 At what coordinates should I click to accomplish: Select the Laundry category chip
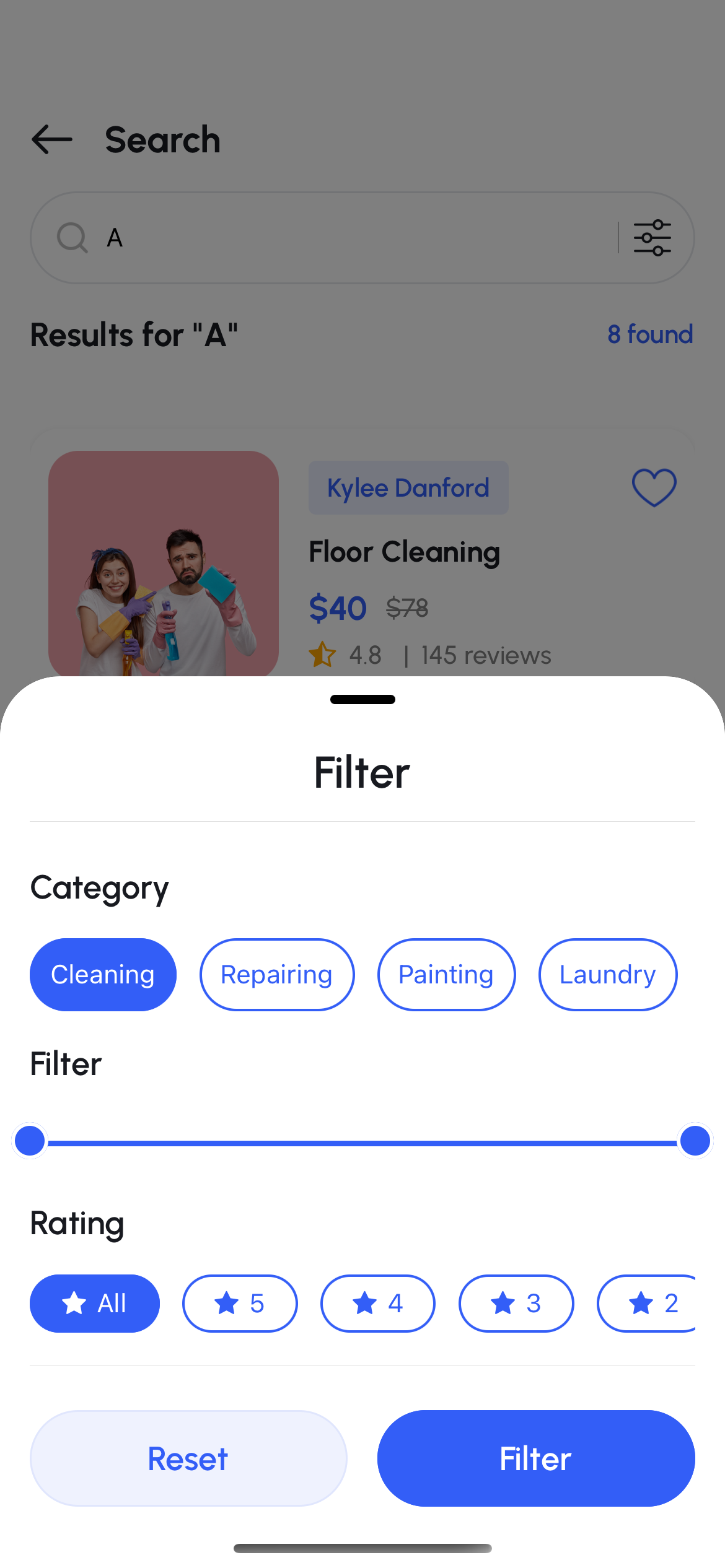(x=607, y=975)
